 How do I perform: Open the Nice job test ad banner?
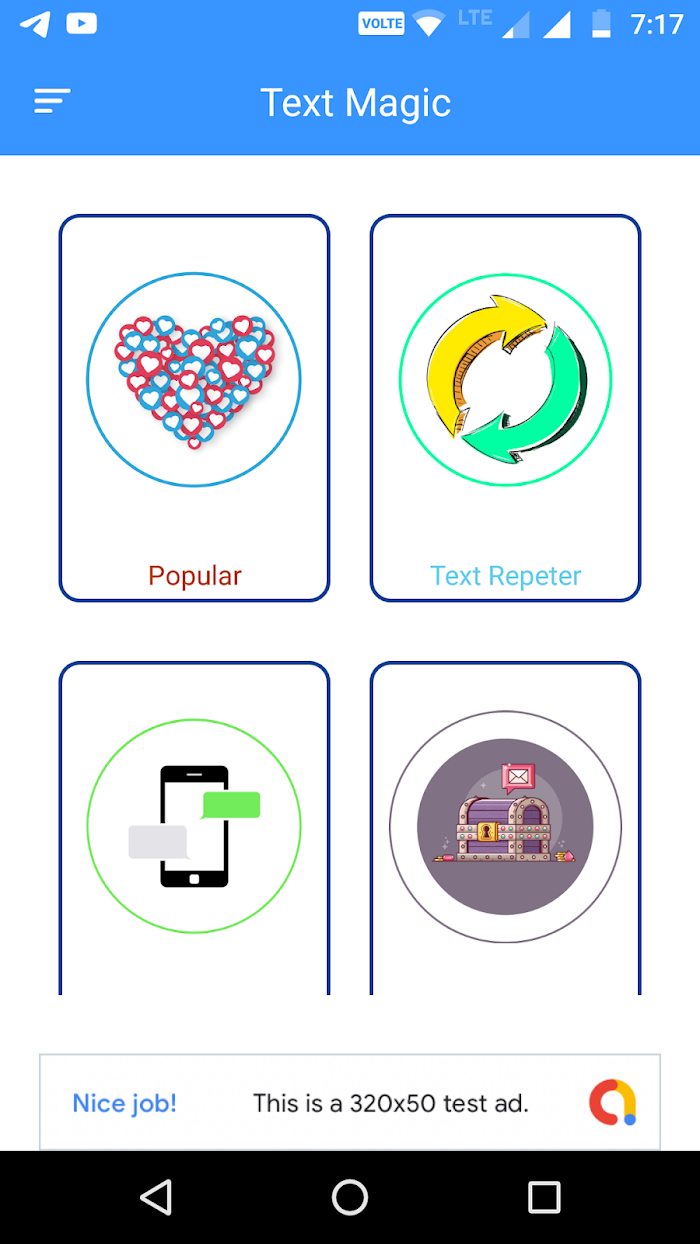(350, 1102)
